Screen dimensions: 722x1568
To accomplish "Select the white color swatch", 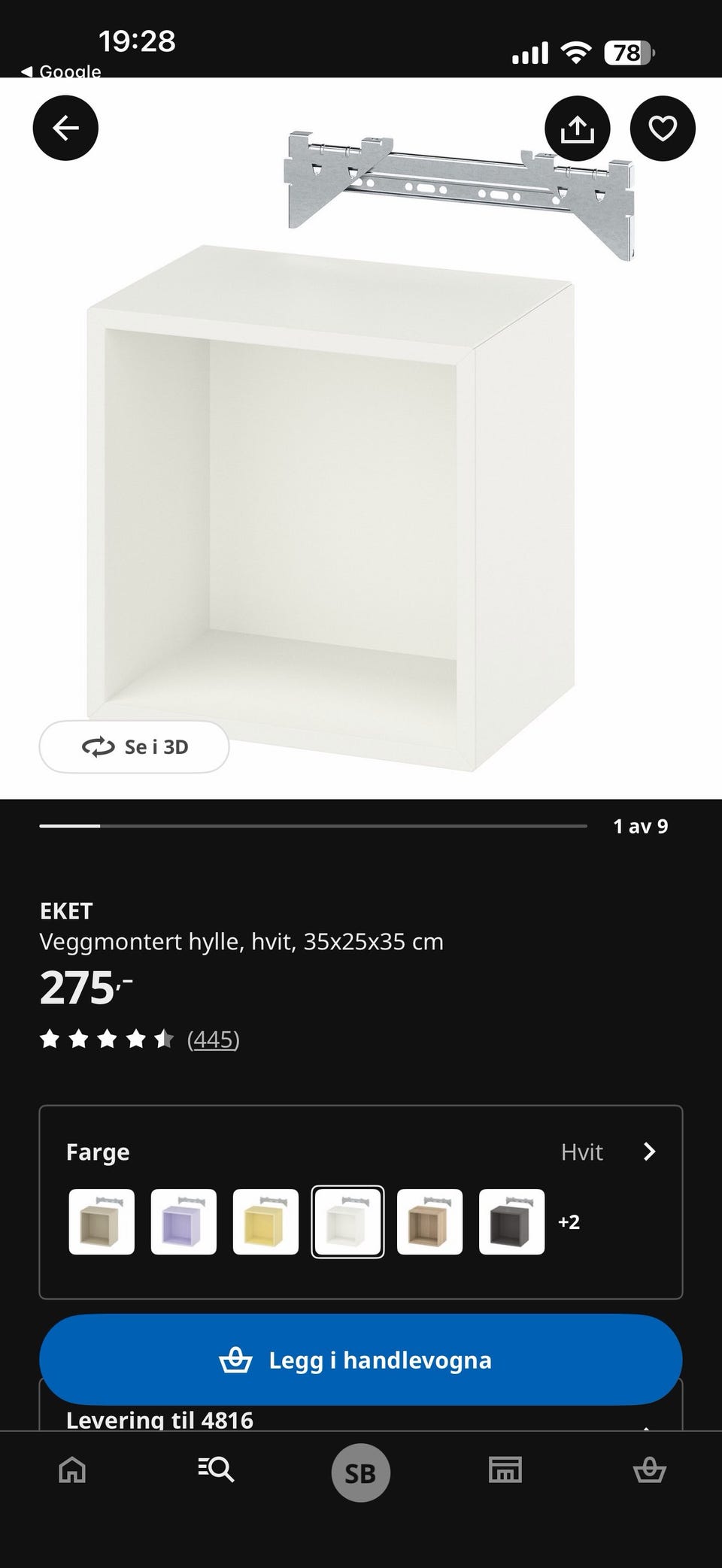I will coord(347,1221).
